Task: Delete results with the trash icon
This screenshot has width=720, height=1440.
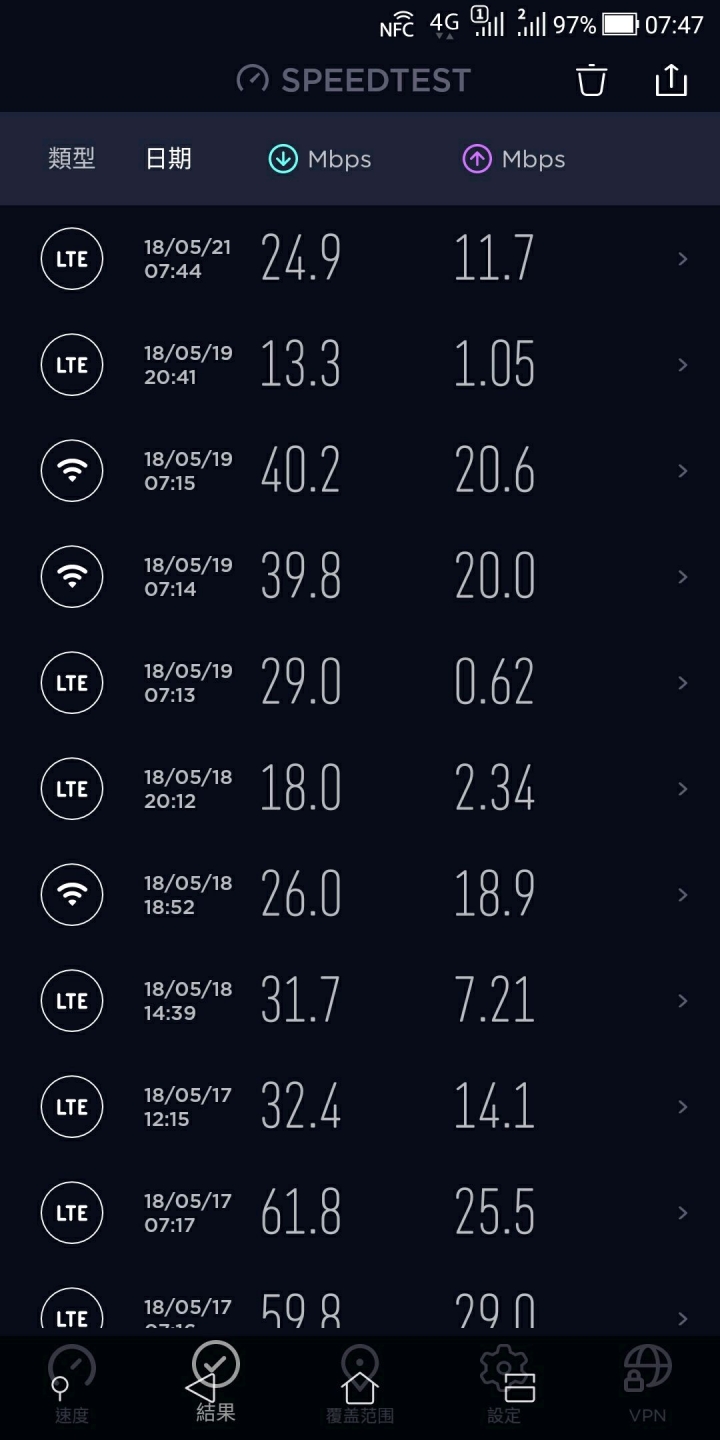Action: pyautogui.click(x=592, y=80)
